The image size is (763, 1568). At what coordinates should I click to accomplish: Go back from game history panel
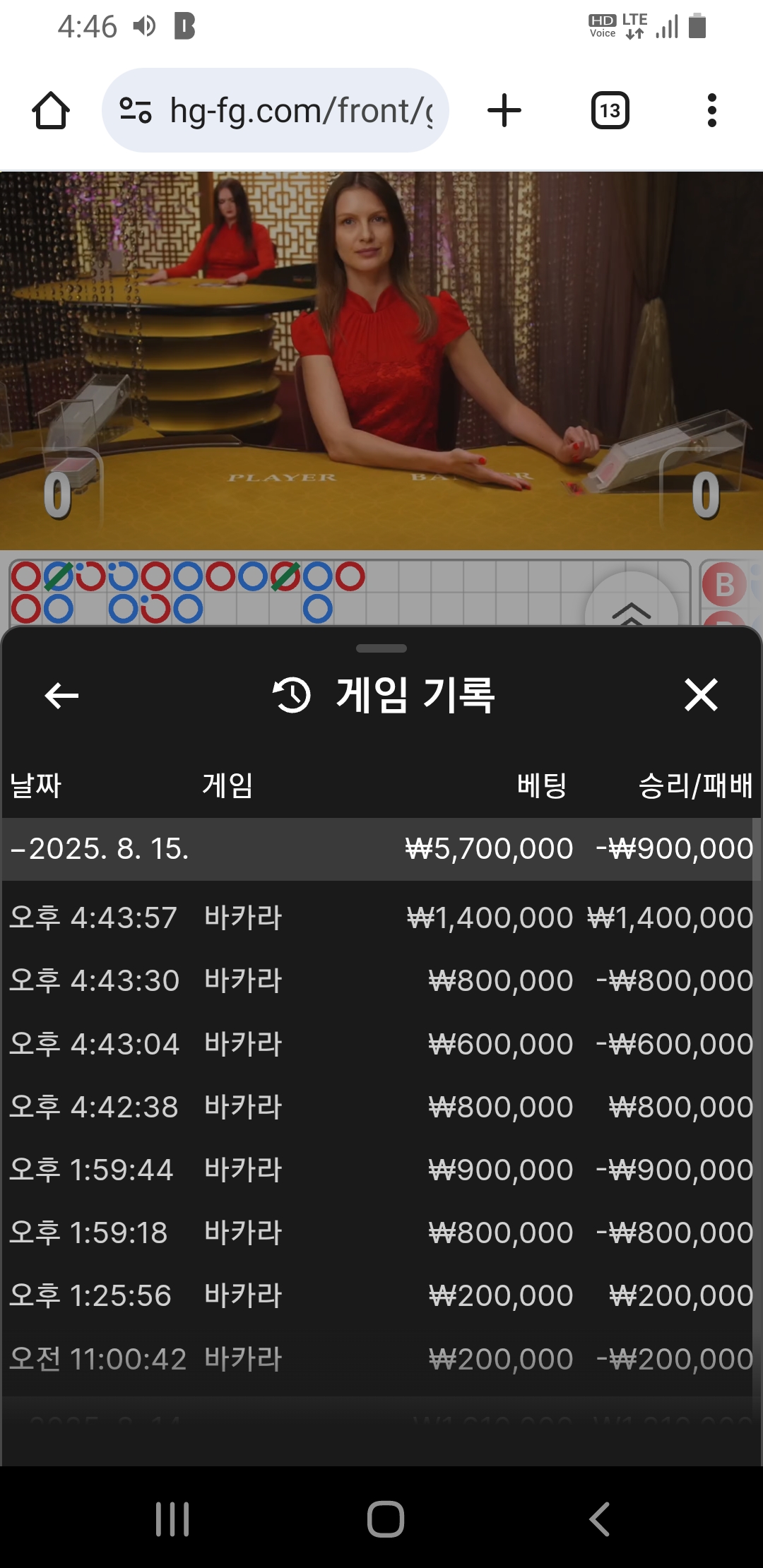pos(61,696)
